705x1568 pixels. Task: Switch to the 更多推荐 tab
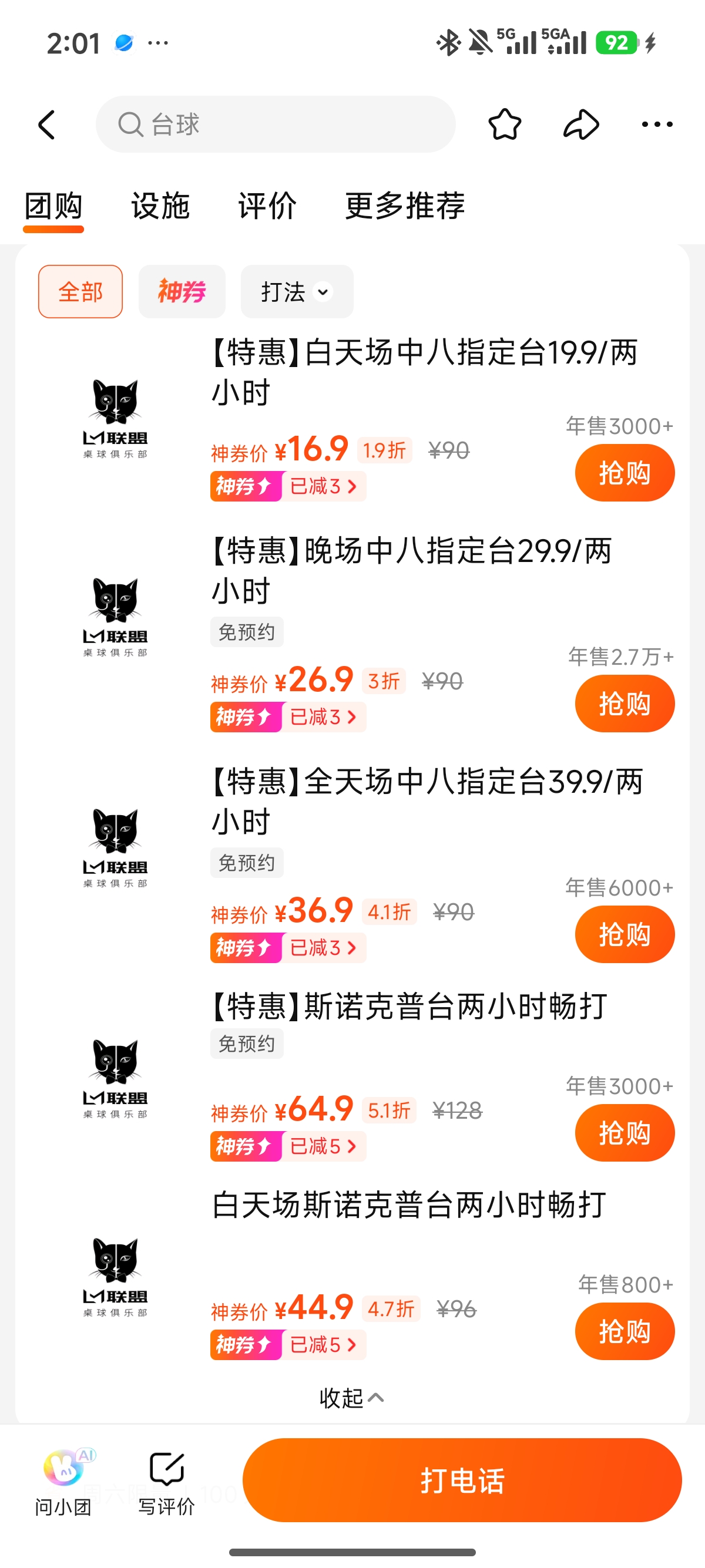405,206
